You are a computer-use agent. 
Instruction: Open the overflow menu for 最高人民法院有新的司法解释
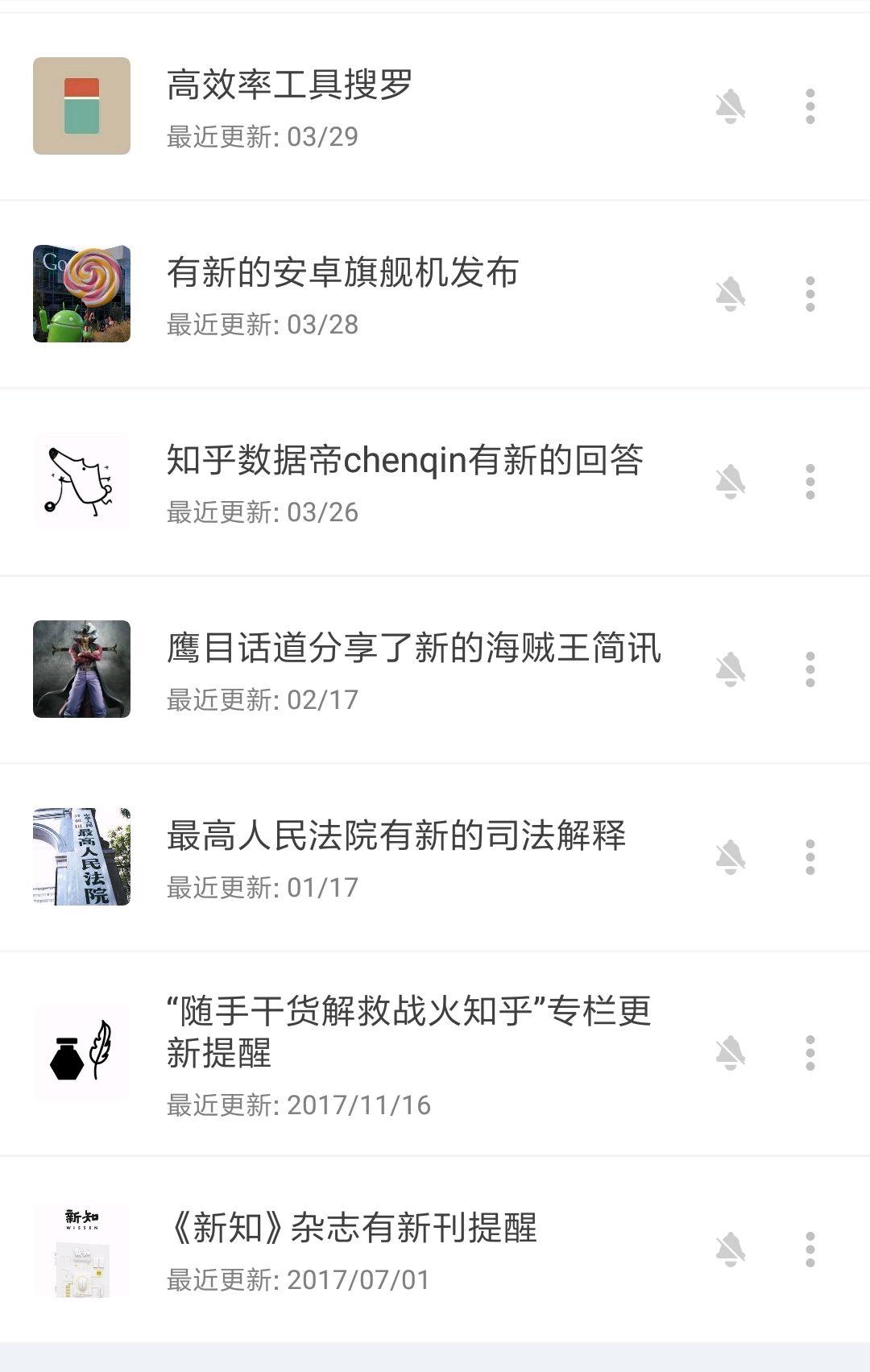[810, 857]
